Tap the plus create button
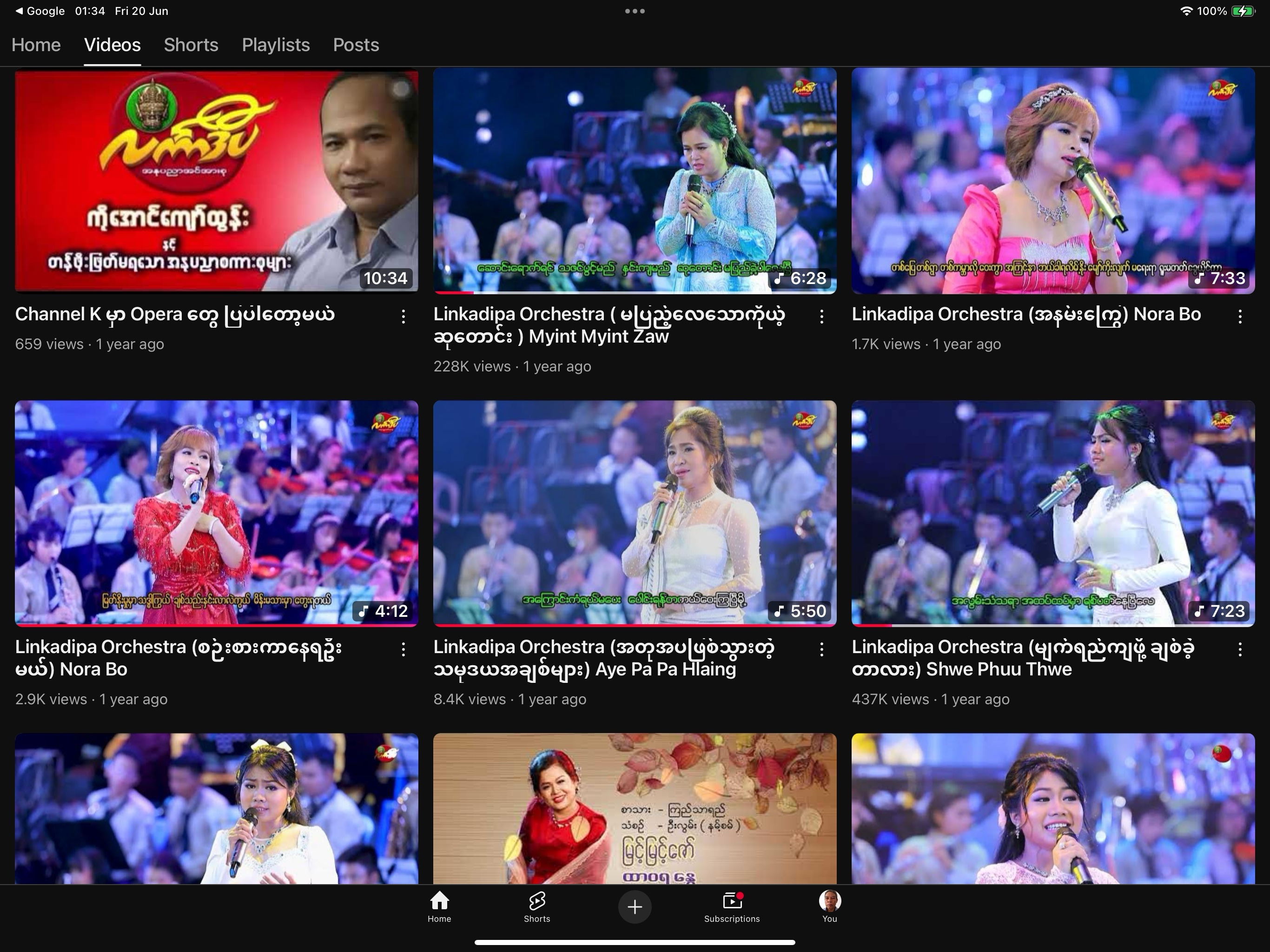This screenshot has width=1270, height=952. click(635, 906)
